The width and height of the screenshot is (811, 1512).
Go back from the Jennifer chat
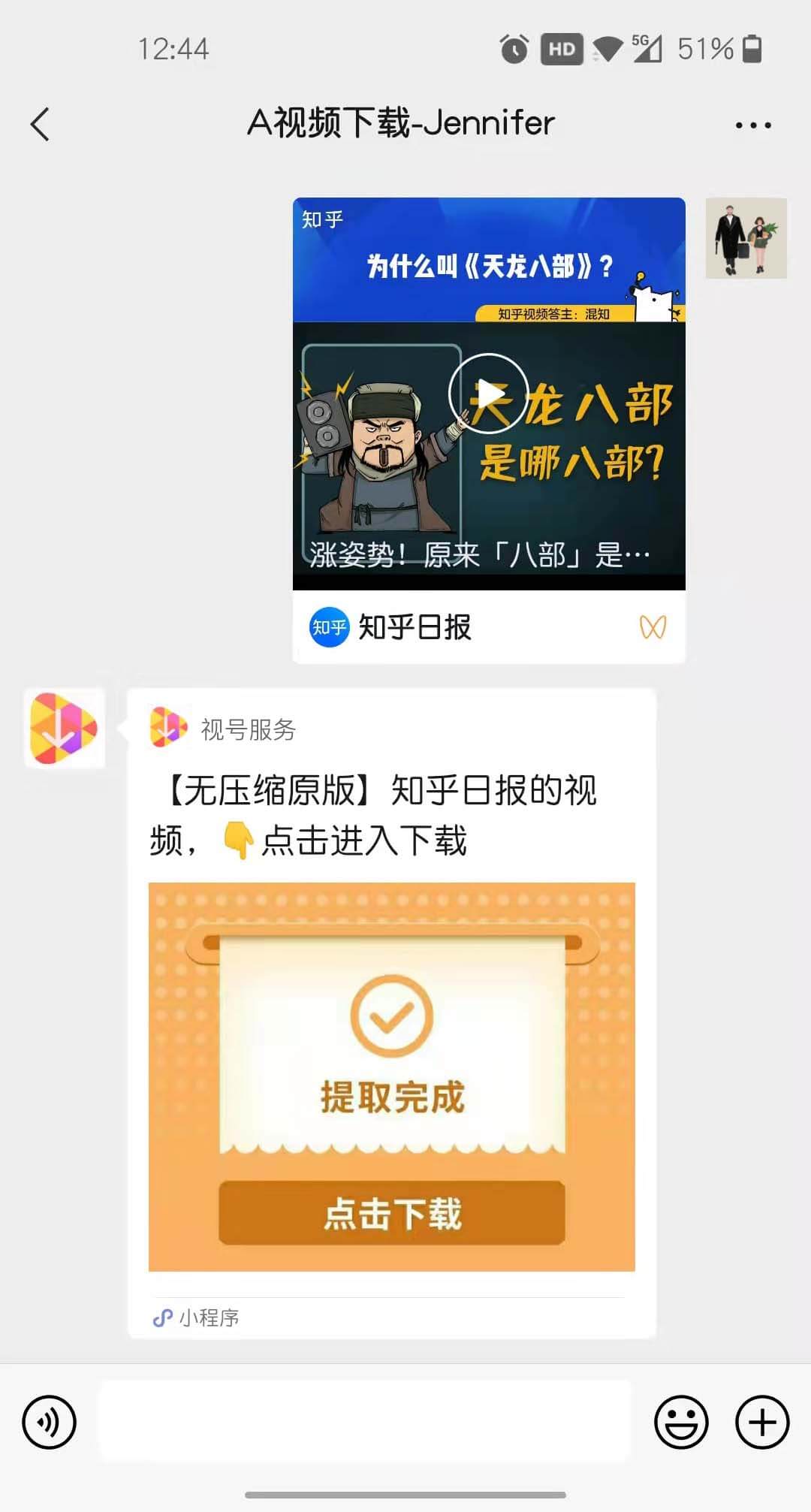tap(41, 124)
